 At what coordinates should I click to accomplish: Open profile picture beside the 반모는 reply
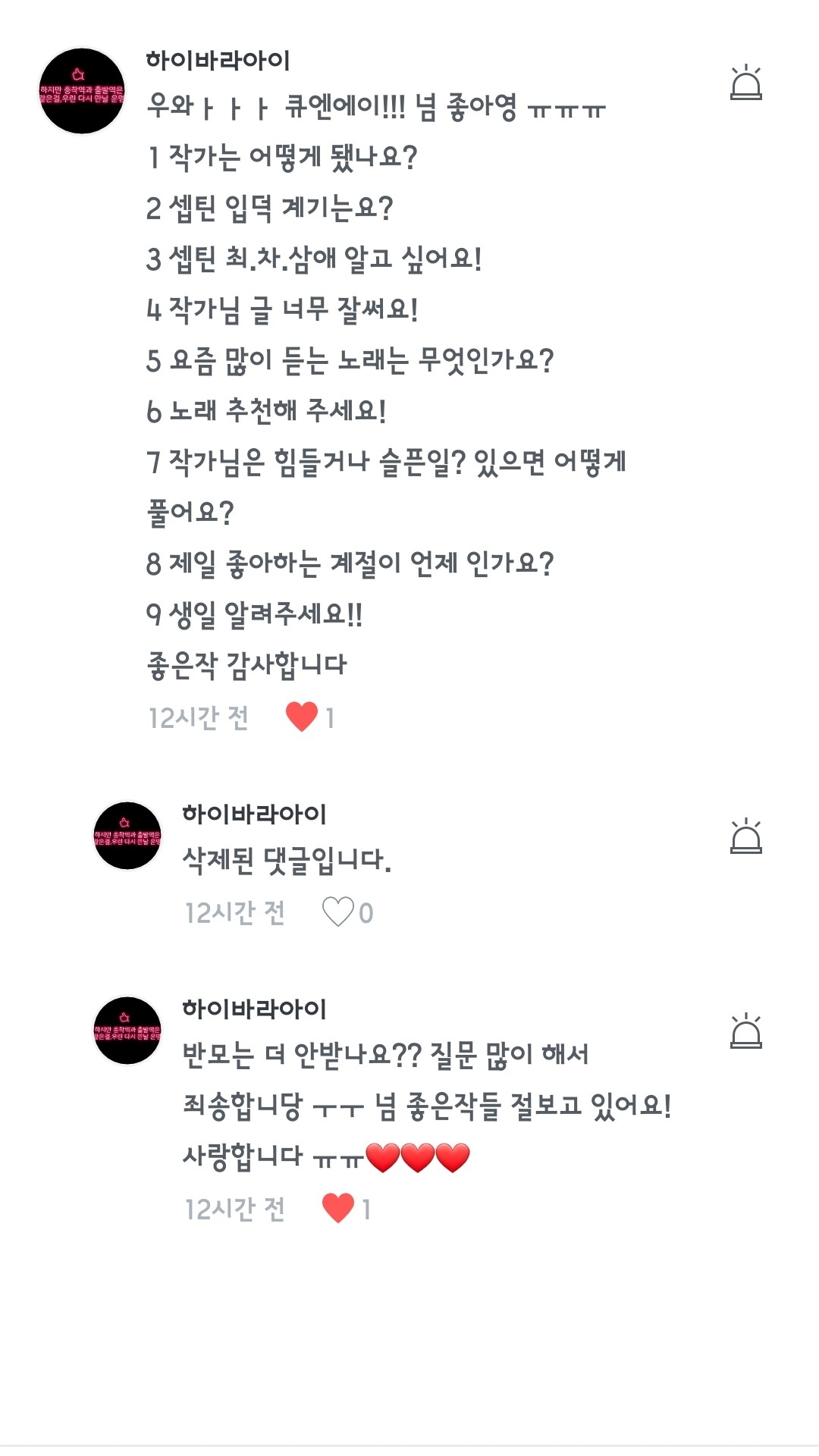[127, 1031]
